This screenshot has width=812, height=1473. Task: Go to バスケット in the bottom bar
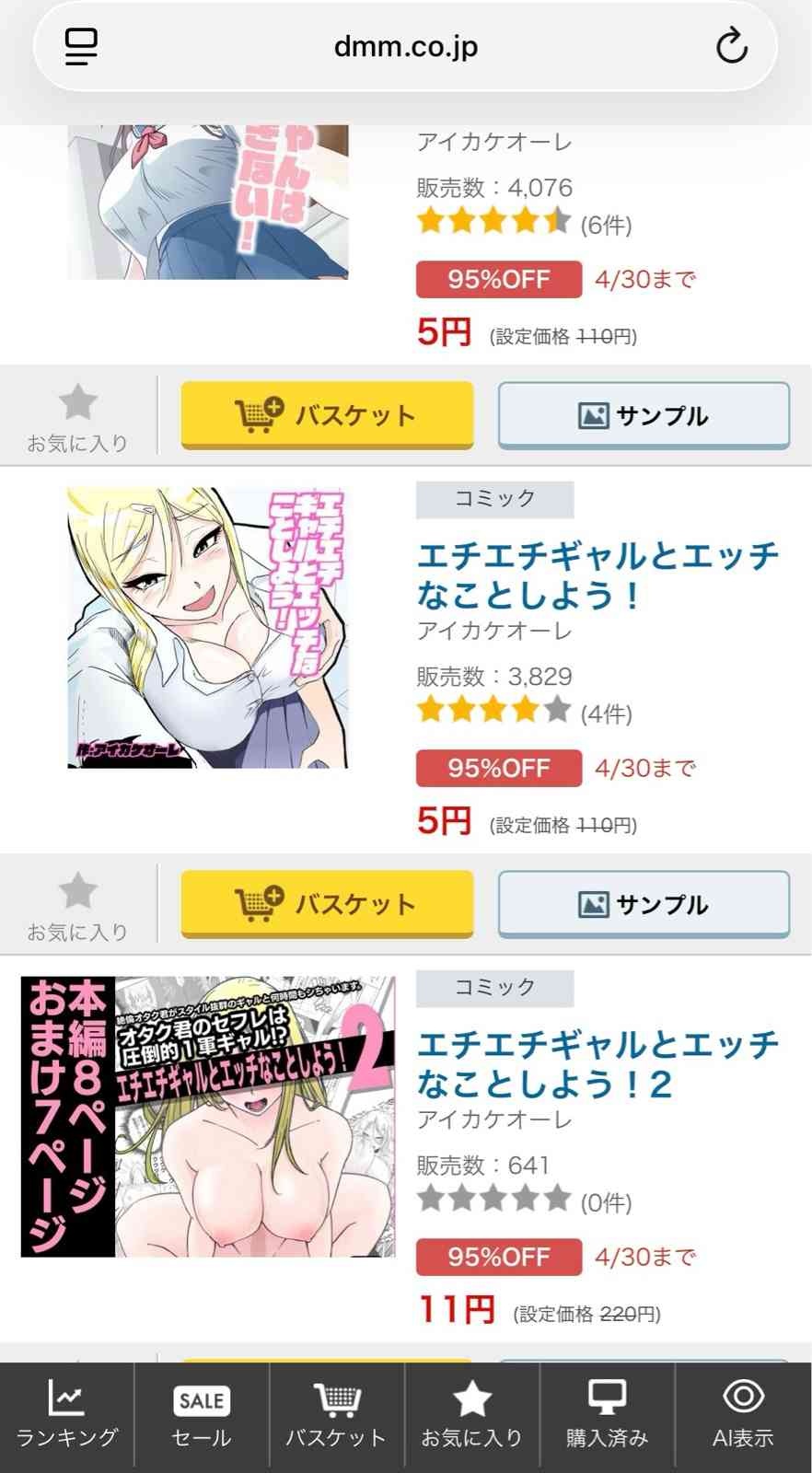336,1416
